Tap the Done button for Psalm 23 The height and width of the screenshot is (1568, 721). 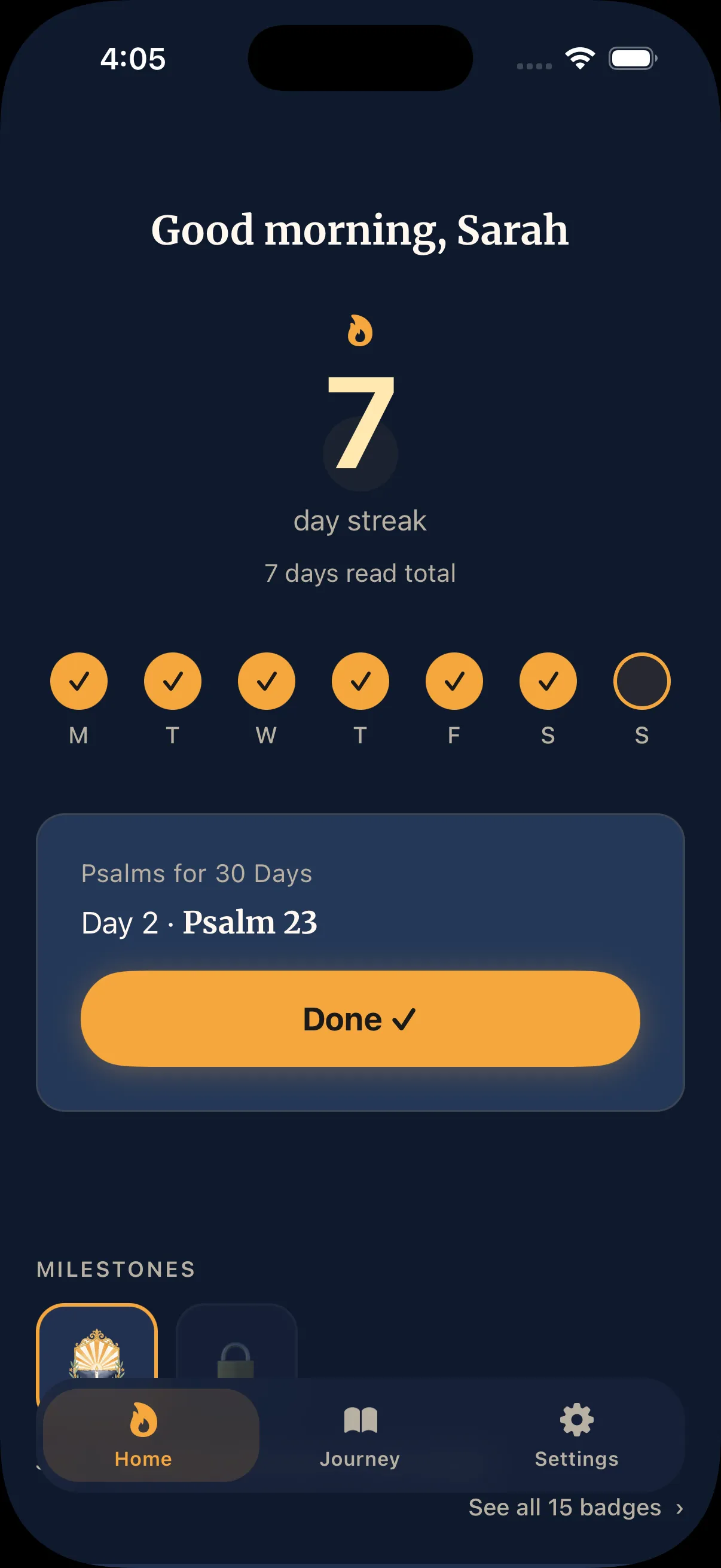point(360,1019)
